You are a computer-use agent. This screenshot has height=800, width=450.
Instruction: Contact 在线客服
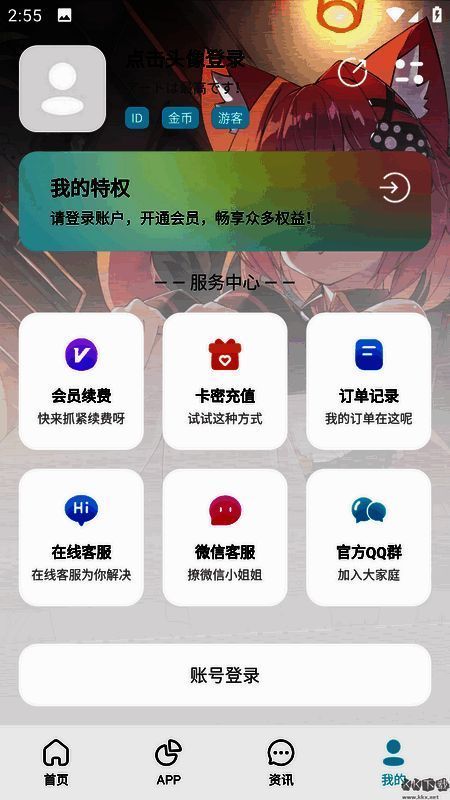[x=81, y=537]
